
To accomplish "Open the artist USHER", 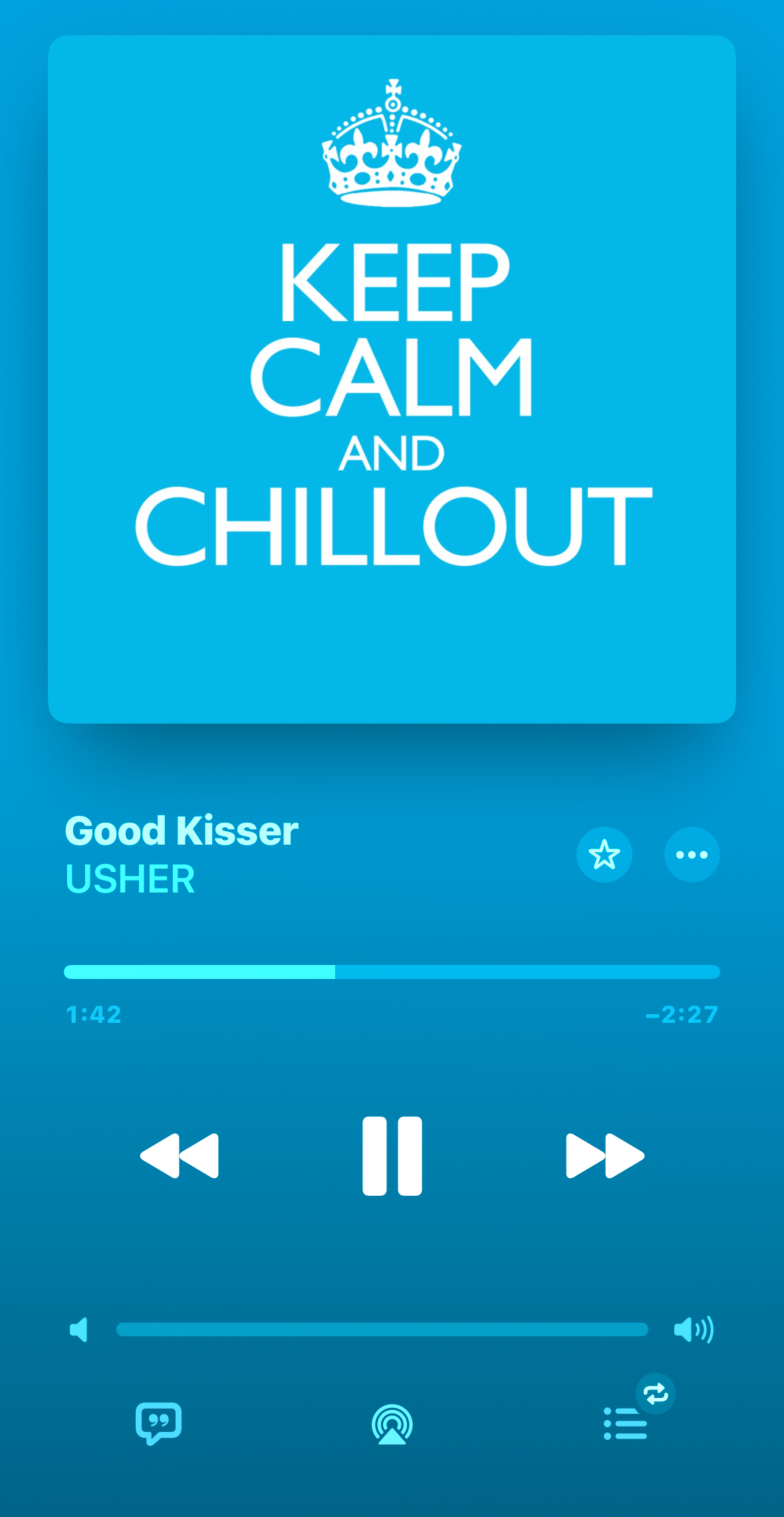I will (x=130, y=879).
